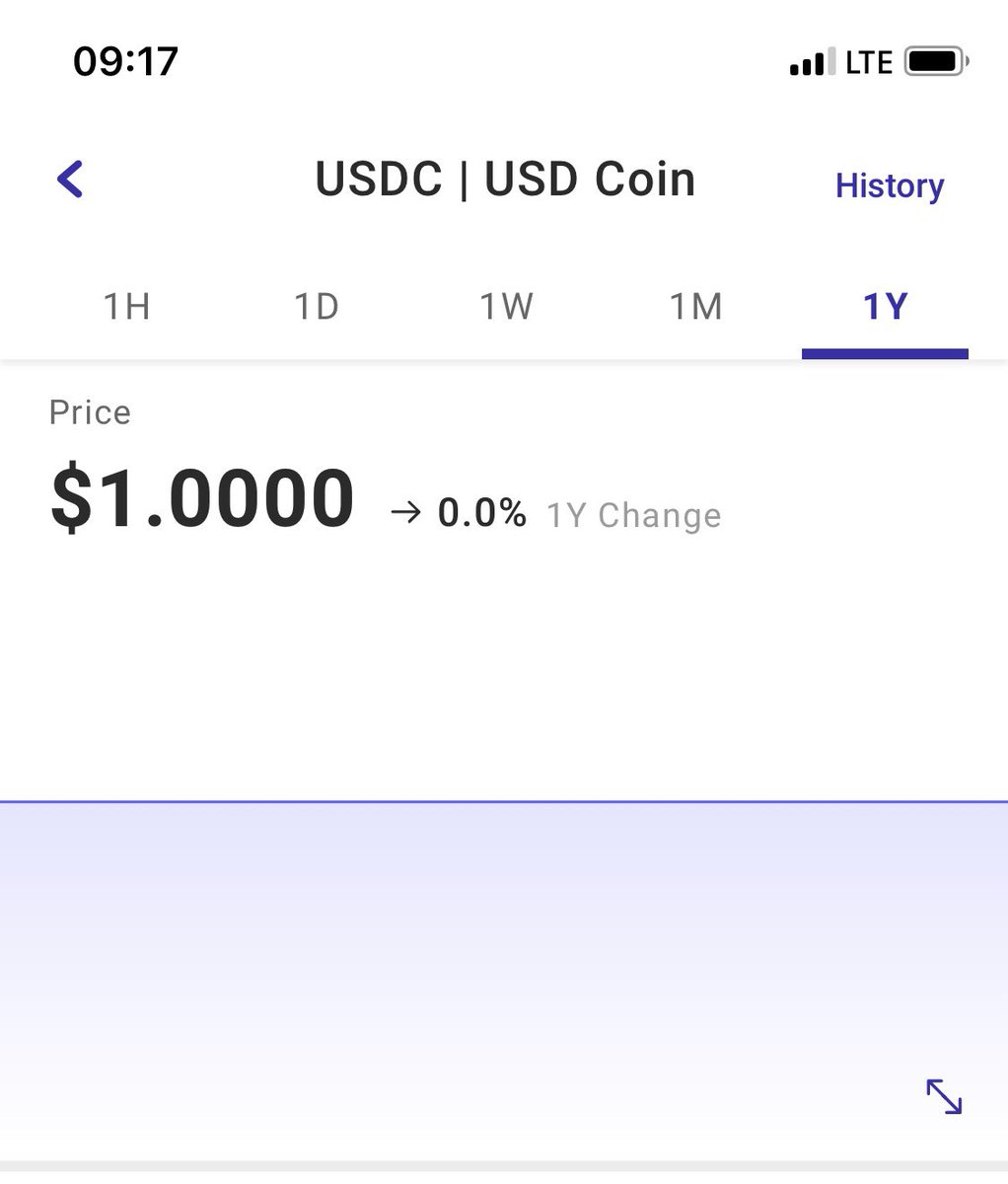Switch to the 1M tab

pos(696,307)
